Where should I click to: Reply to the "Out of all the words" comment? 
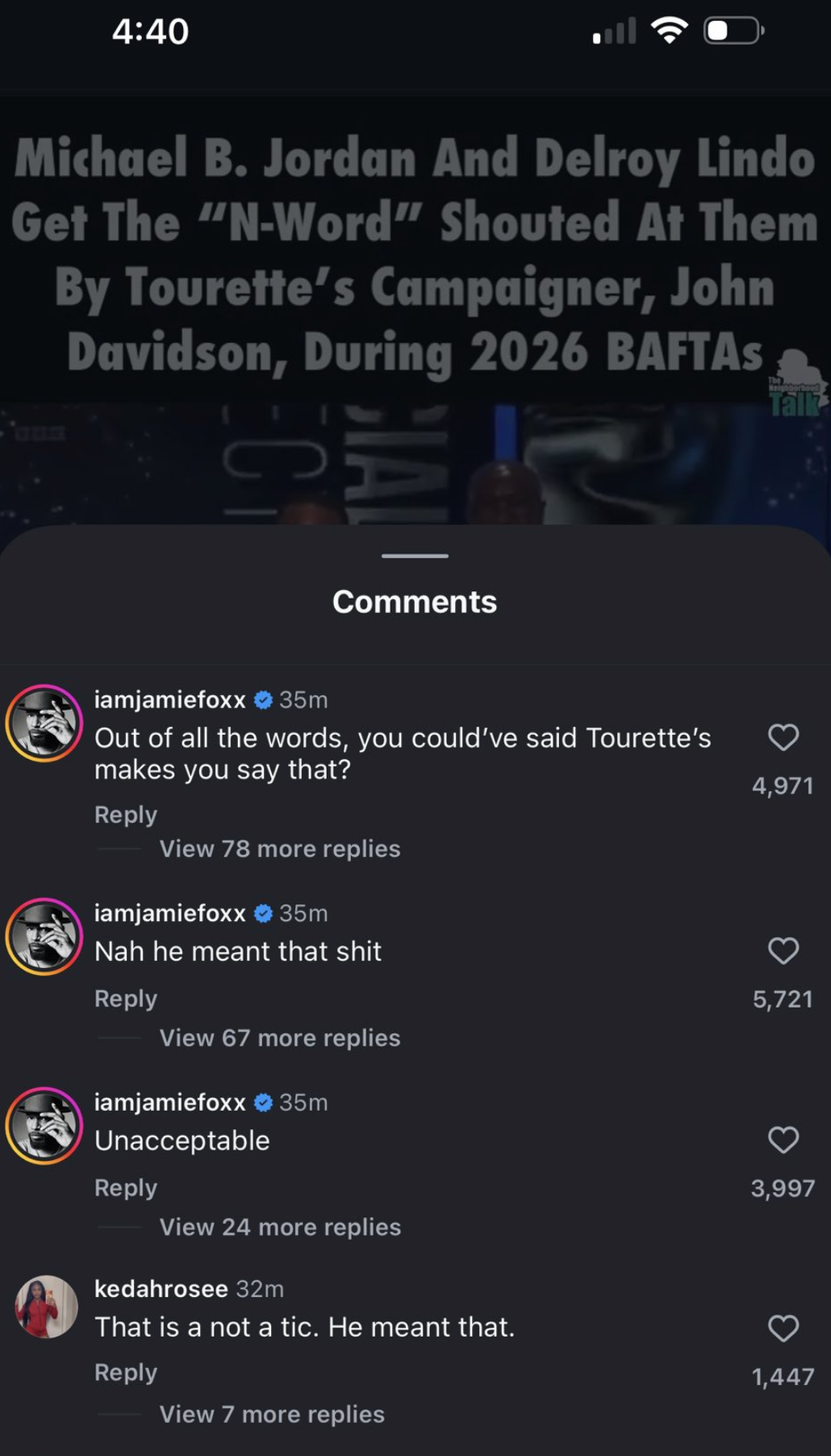126,815
